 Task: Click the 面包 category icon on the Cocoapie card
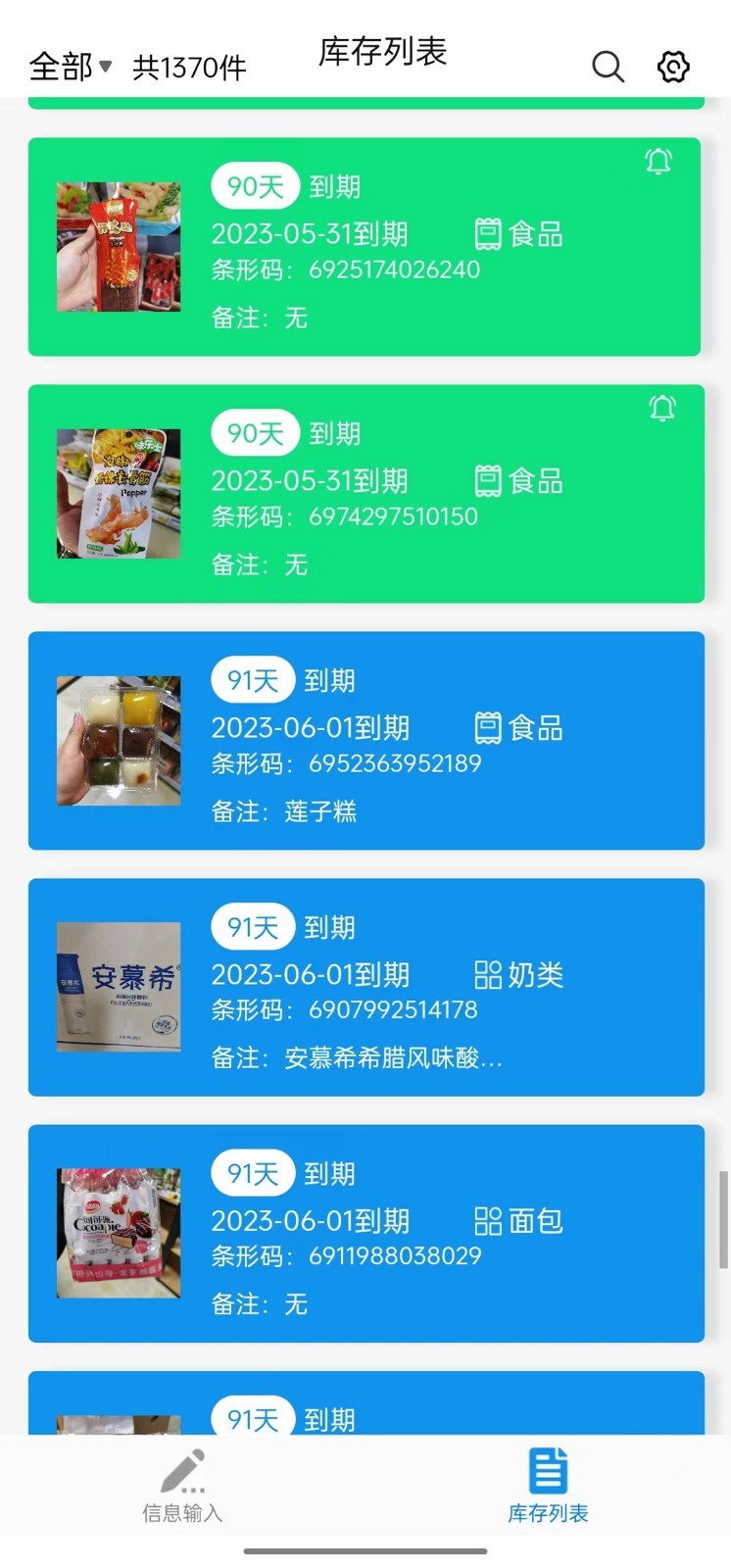pos(487,1220)
